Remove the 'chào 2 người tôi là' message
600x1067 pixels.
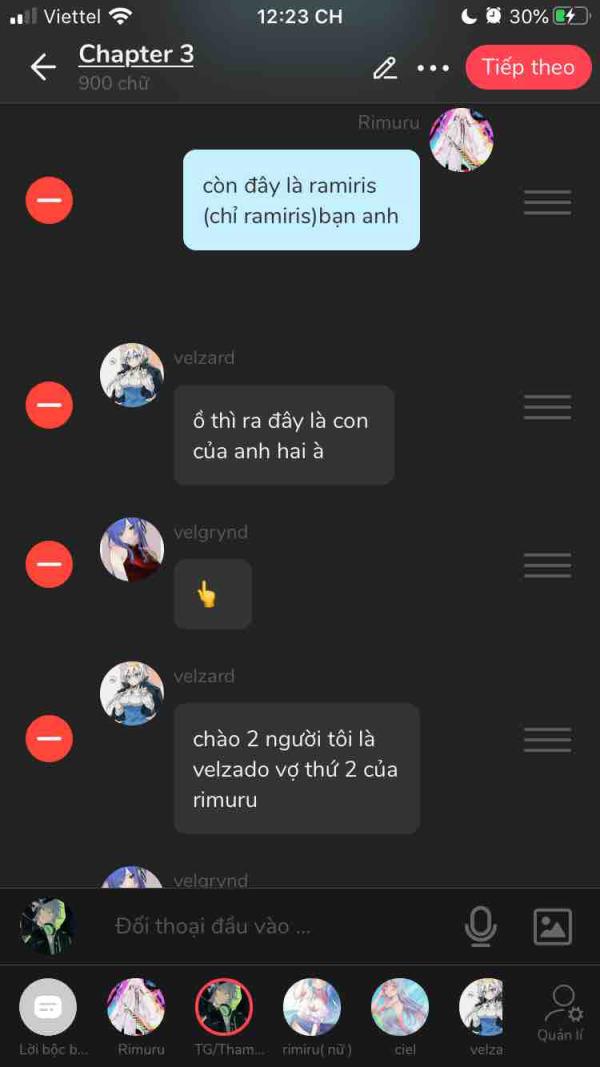[x=49, y=739]
